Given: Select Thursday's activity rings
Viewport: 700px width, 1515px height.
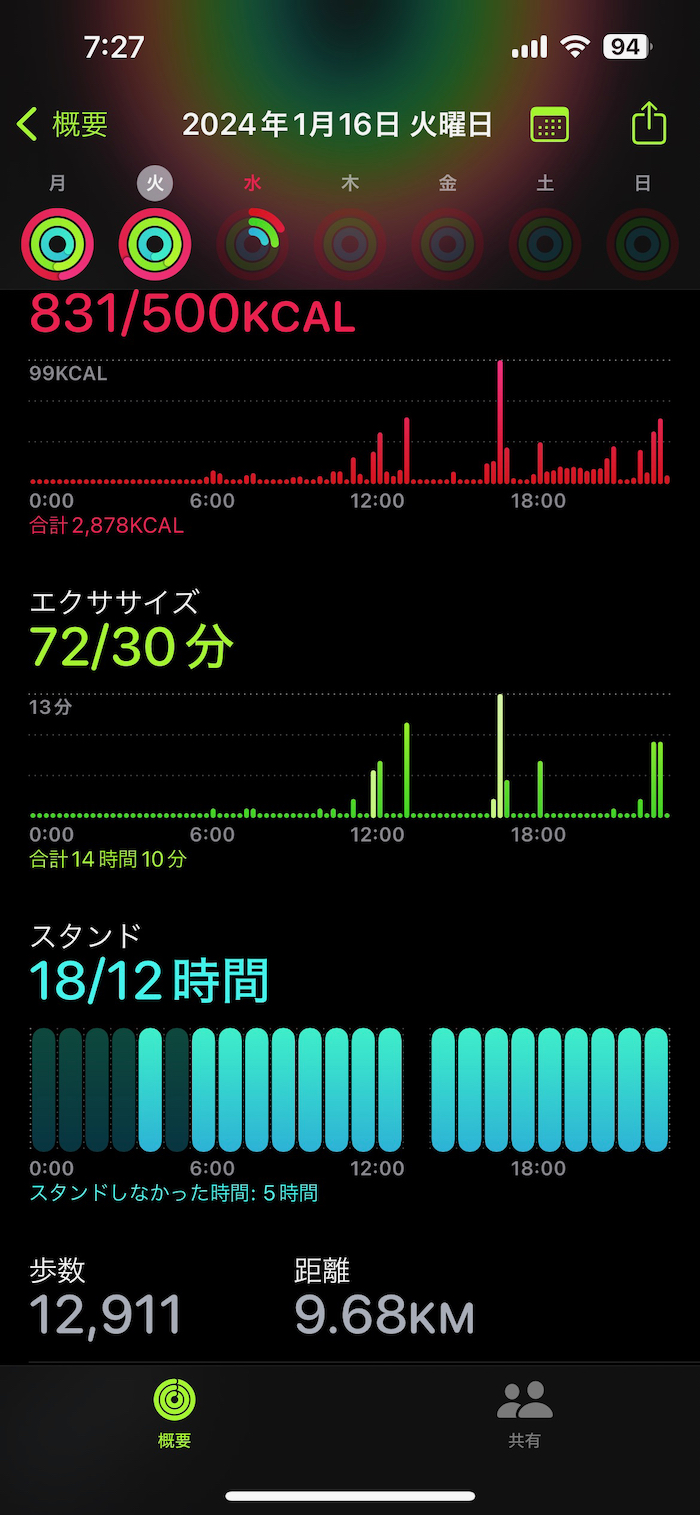Looking at the screenshot, I should 350,244.
